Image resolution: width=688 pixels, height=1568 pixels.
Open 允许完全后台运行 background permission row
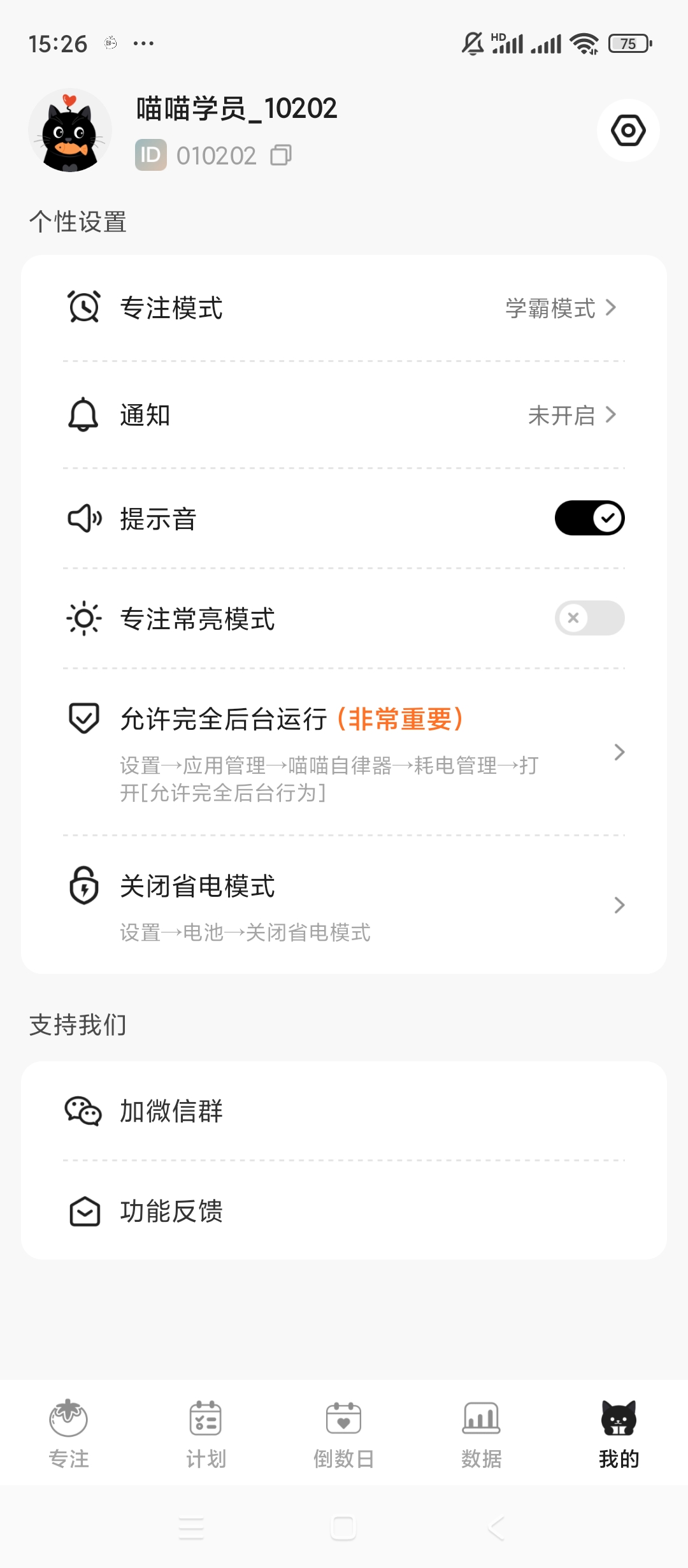344,752
